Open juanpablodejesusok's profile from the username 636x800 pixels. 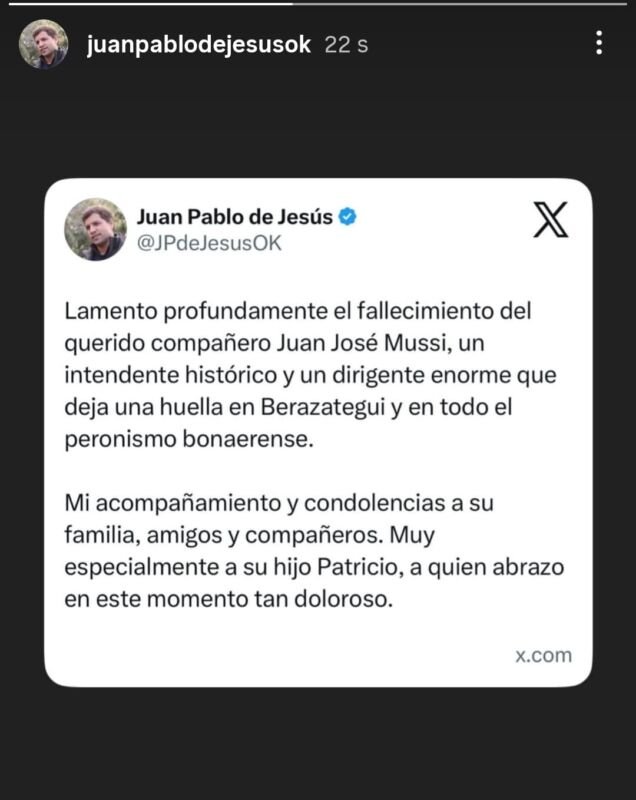click(x=200, y=45)
